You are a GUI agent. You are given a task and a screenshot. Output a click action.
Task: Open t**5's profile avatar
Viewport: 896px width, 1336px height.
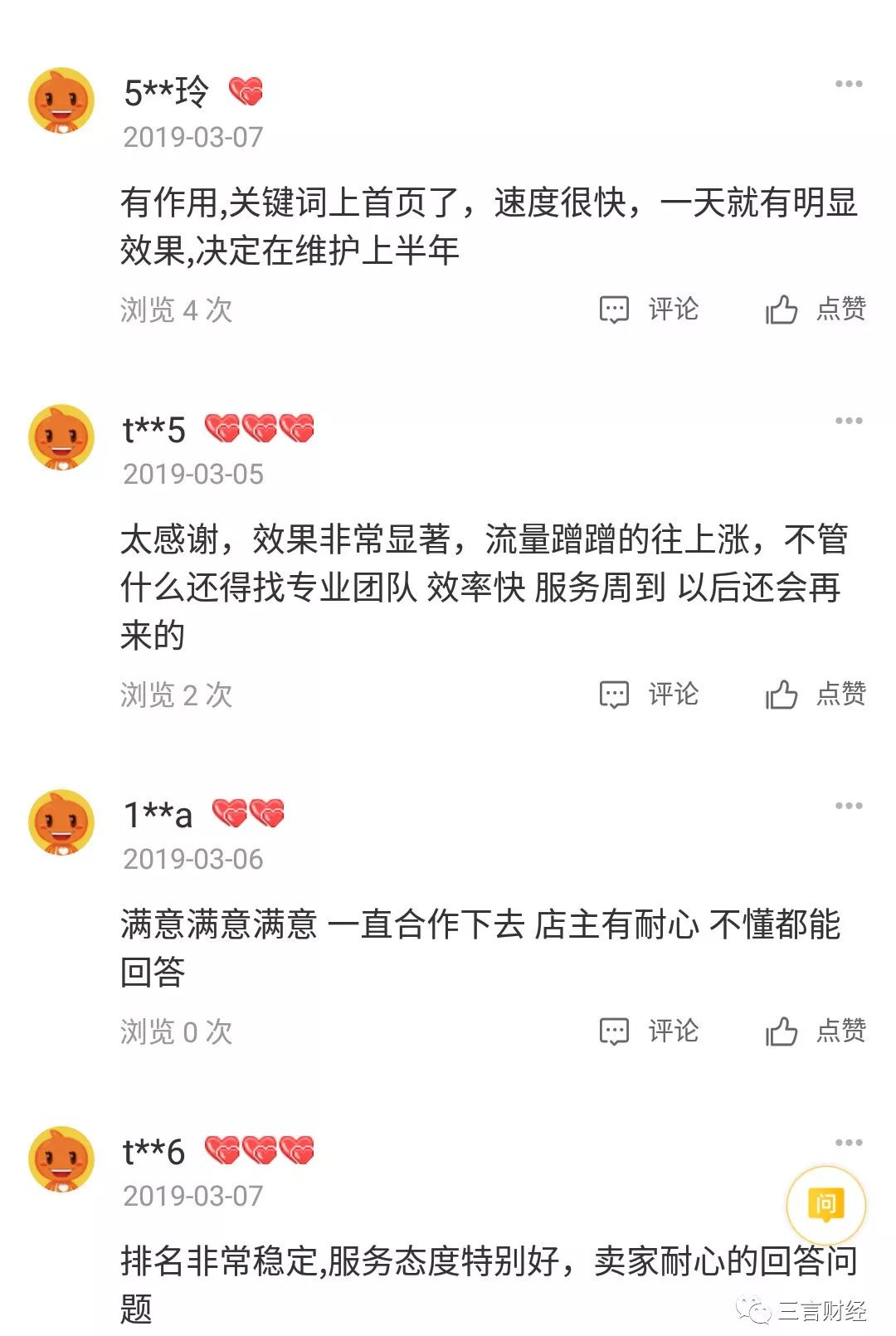click(x=61, y=437)
